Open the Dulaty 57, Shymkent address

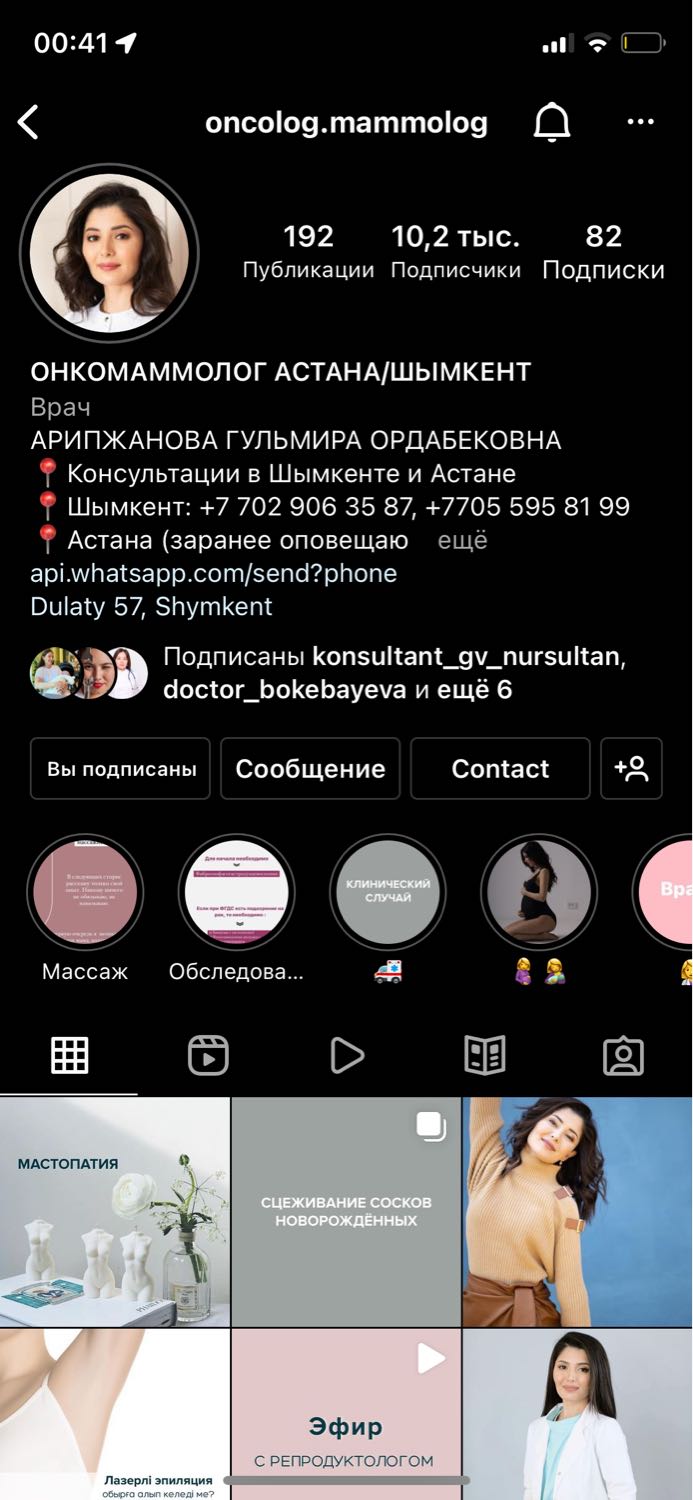coord(151,606)
